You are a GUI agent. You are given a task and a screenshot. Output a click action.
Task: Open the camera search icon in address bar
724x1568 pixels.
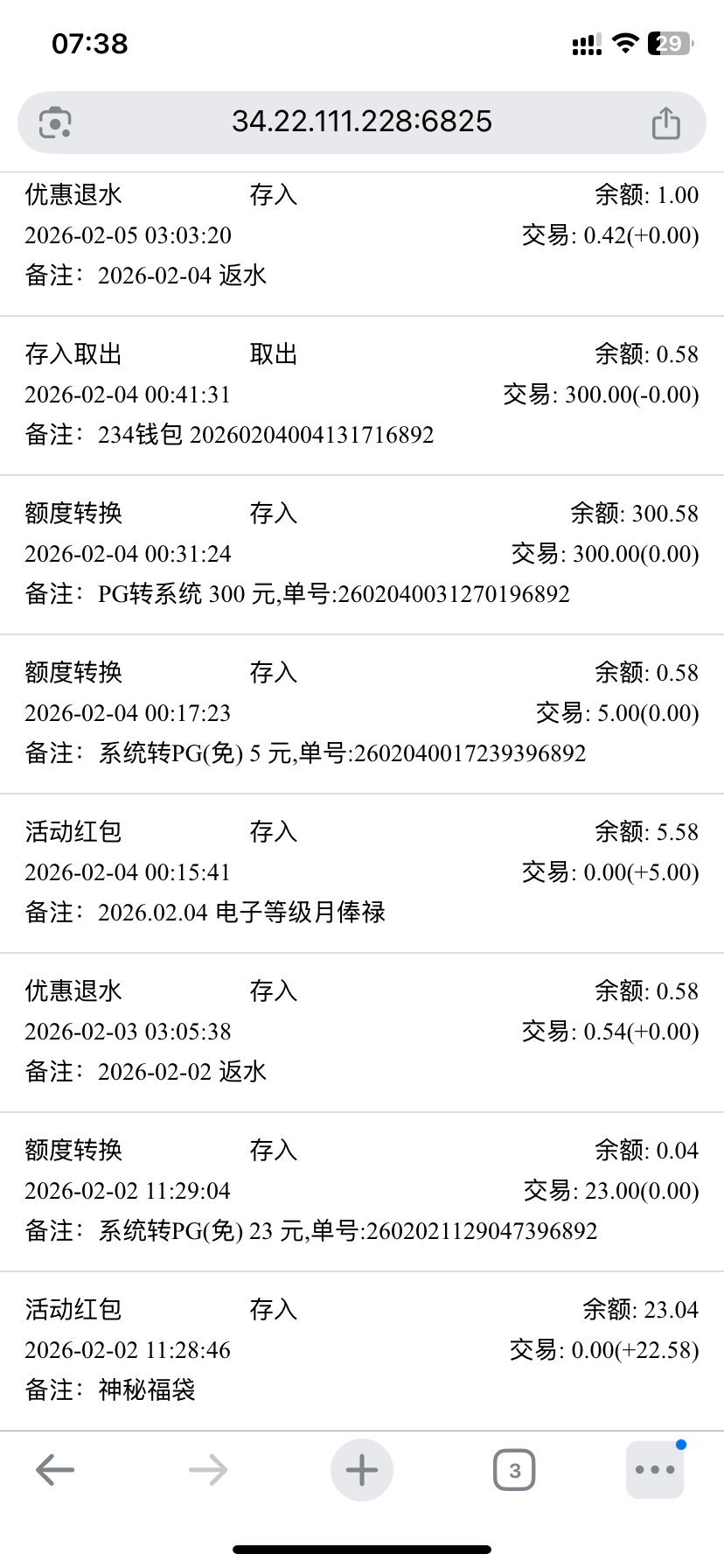pos(55,122)
